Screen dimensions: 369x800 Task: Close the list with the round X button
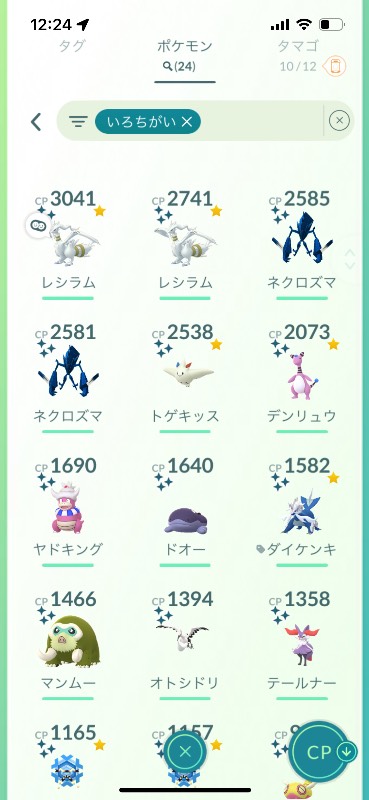point(185,751)
